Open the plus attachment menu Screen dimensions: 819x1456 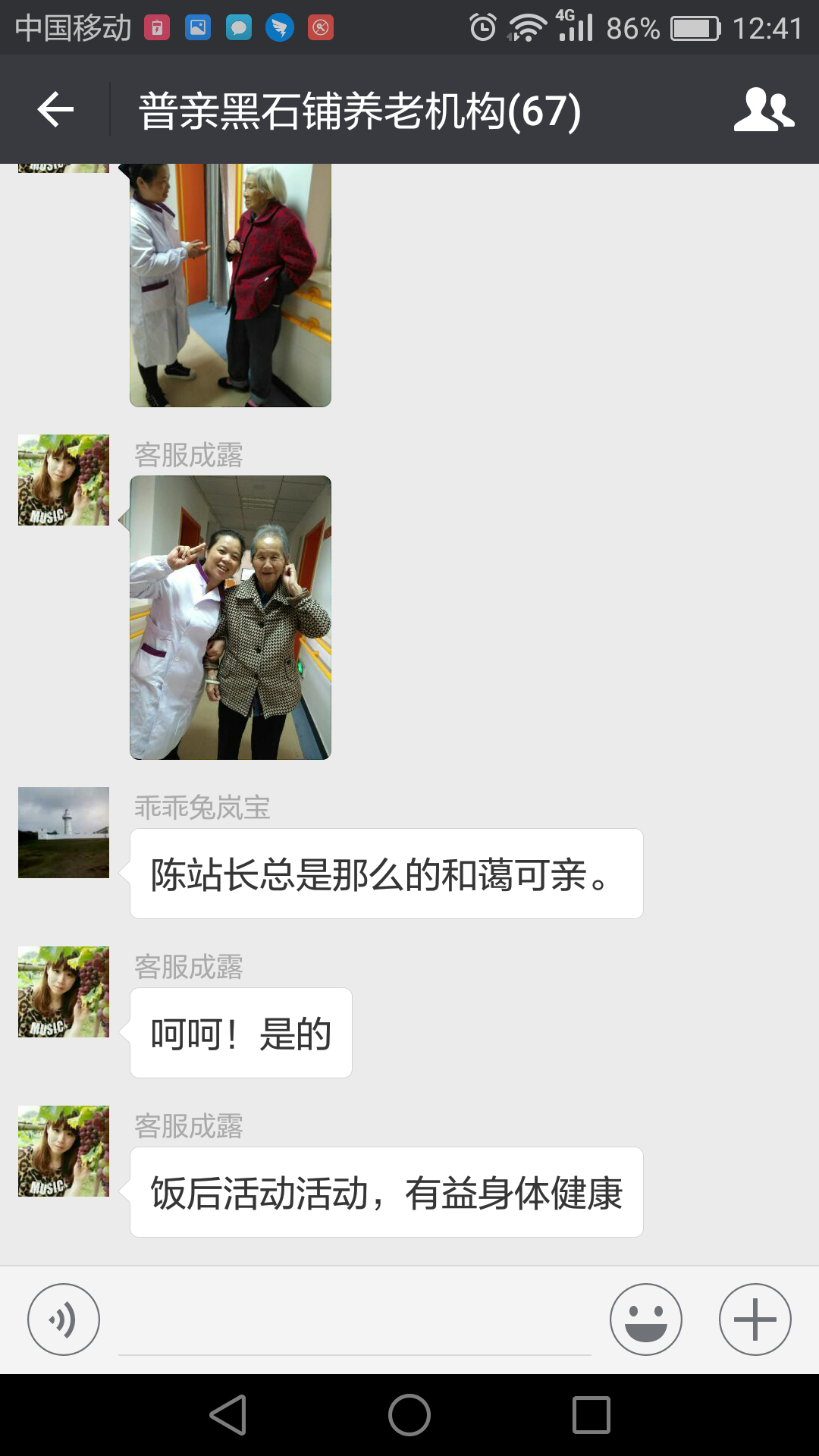click(x=755, y=1319)
